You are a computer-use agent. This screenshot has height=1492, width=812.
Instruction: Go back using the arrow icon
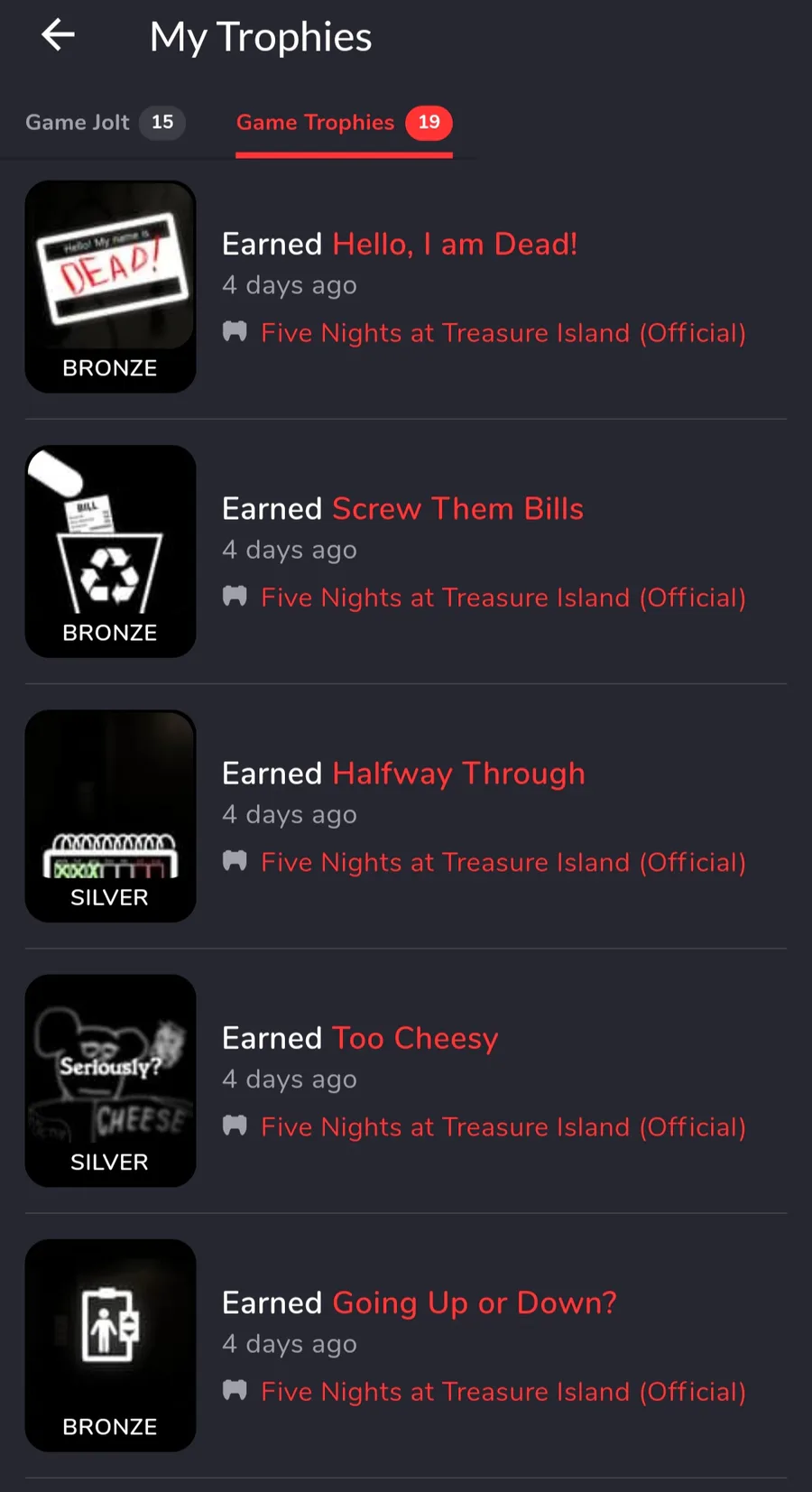point(58,36)
